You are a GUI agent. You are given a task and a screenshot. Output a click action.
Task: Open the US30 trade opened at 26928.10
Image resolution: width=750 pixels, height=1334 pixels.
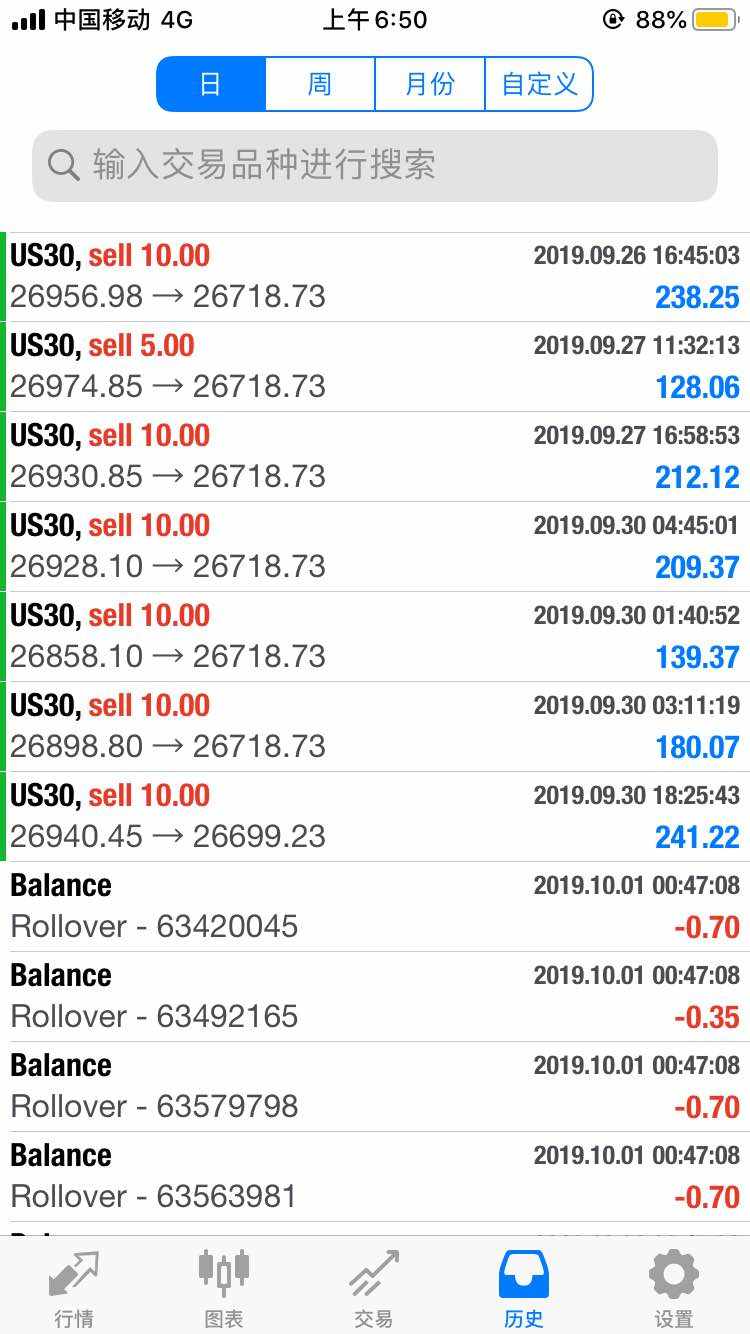click(375, 547)
